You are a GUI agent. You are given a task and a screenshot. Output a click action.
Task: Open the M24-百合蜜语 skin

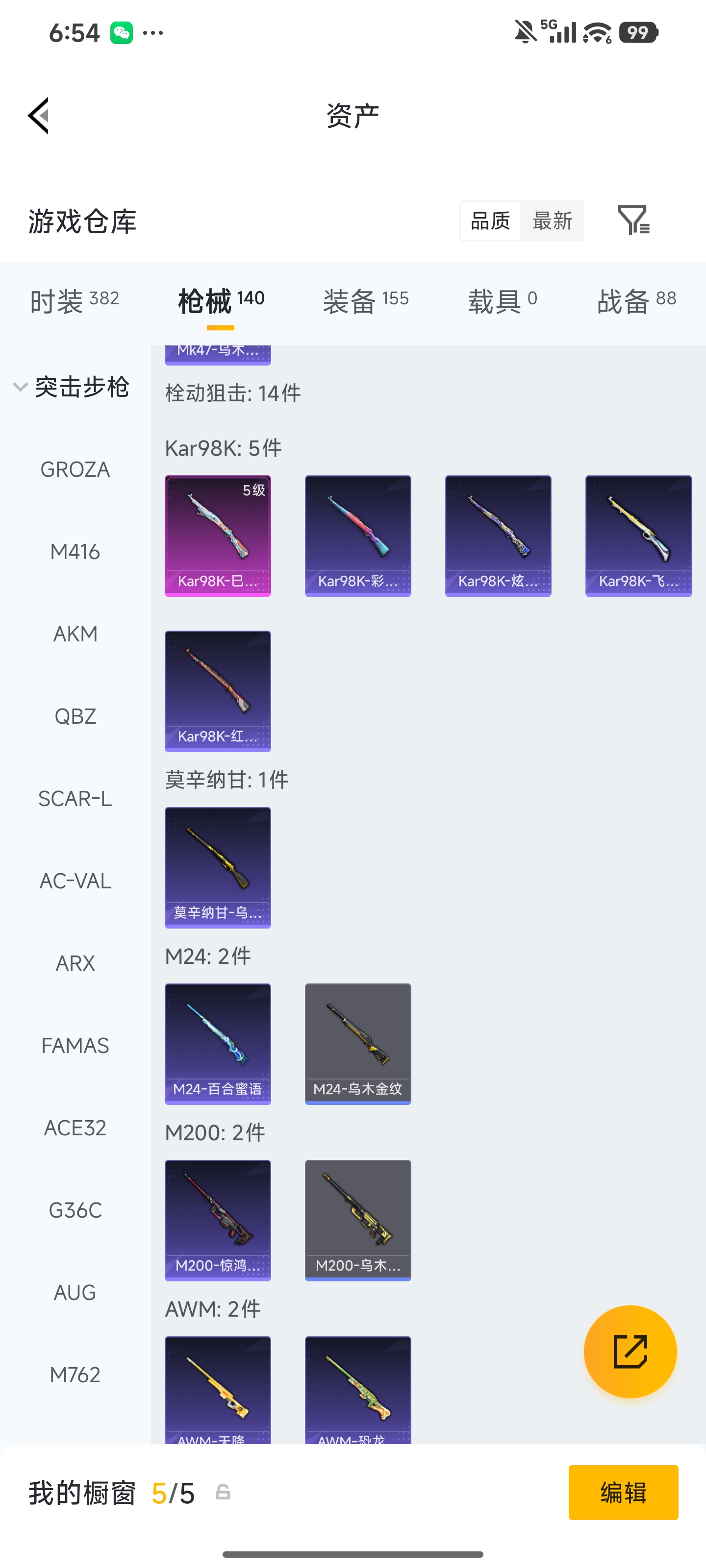pos(218,1044)
